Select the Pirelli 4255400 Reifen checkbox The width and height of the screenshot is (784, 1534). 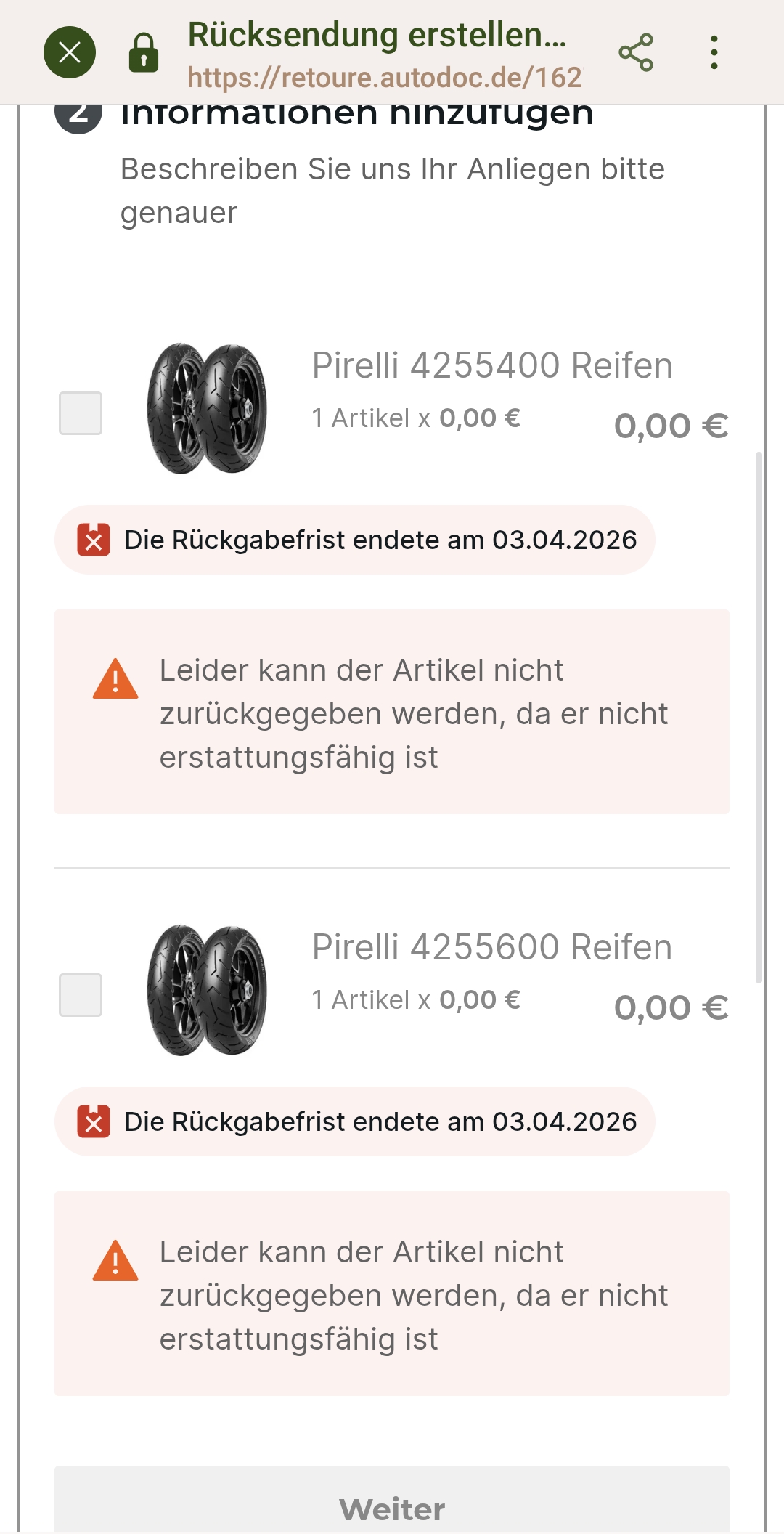coord(81,413)
